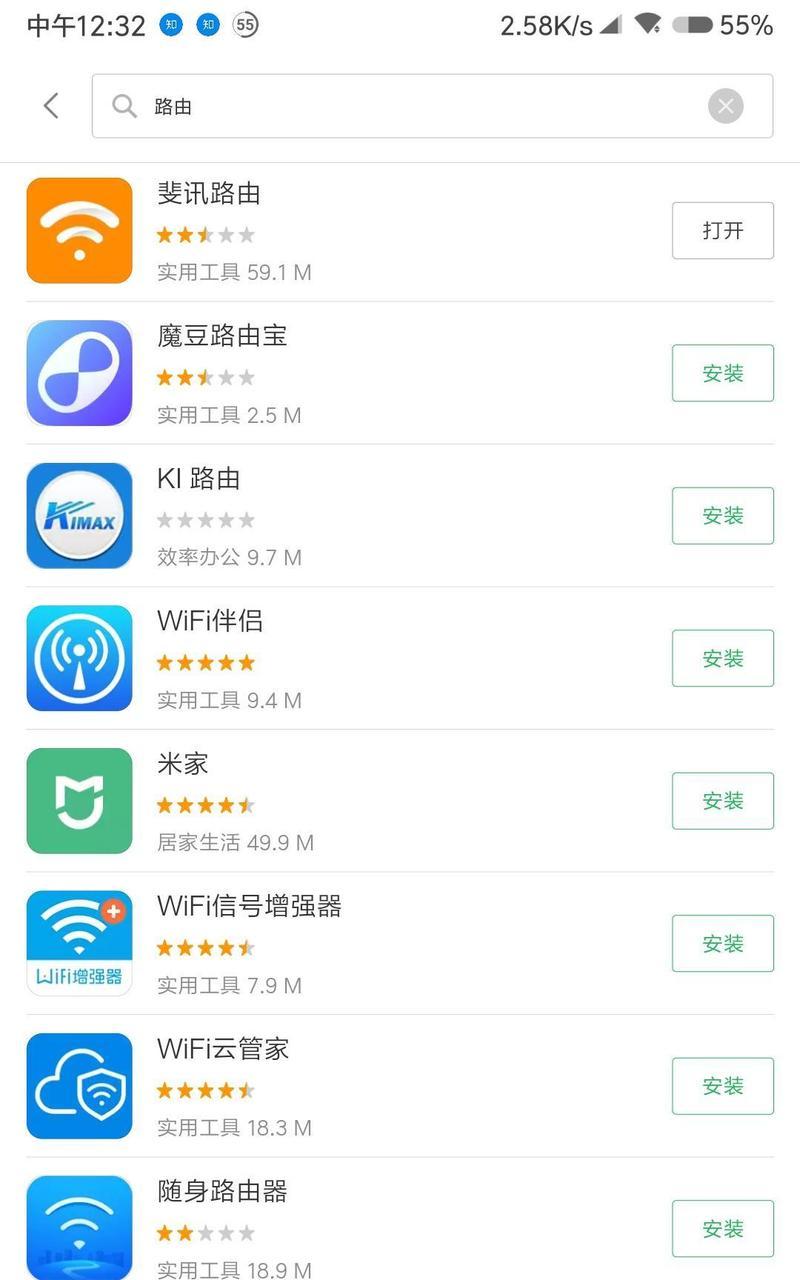Install WiFi云管家

[723, 1086]
